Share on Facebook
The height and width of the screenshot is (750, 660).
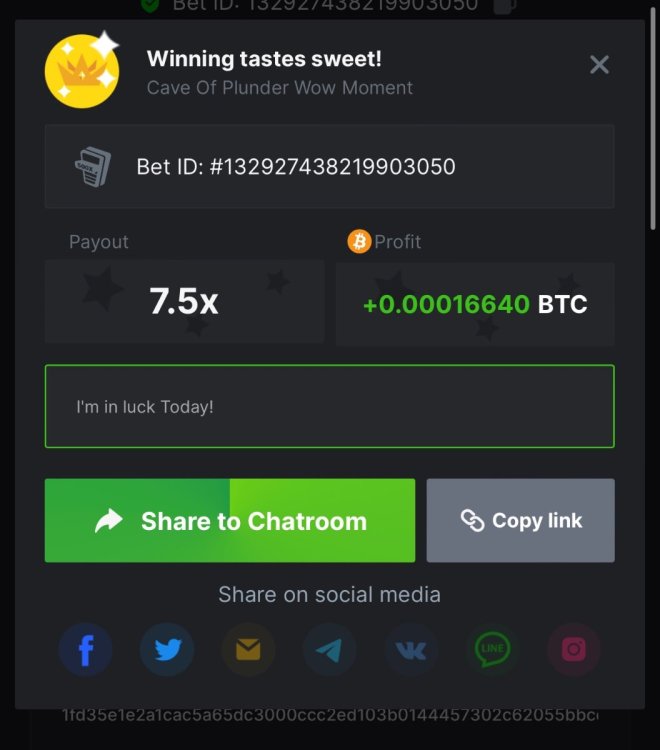tap(86, 650)
